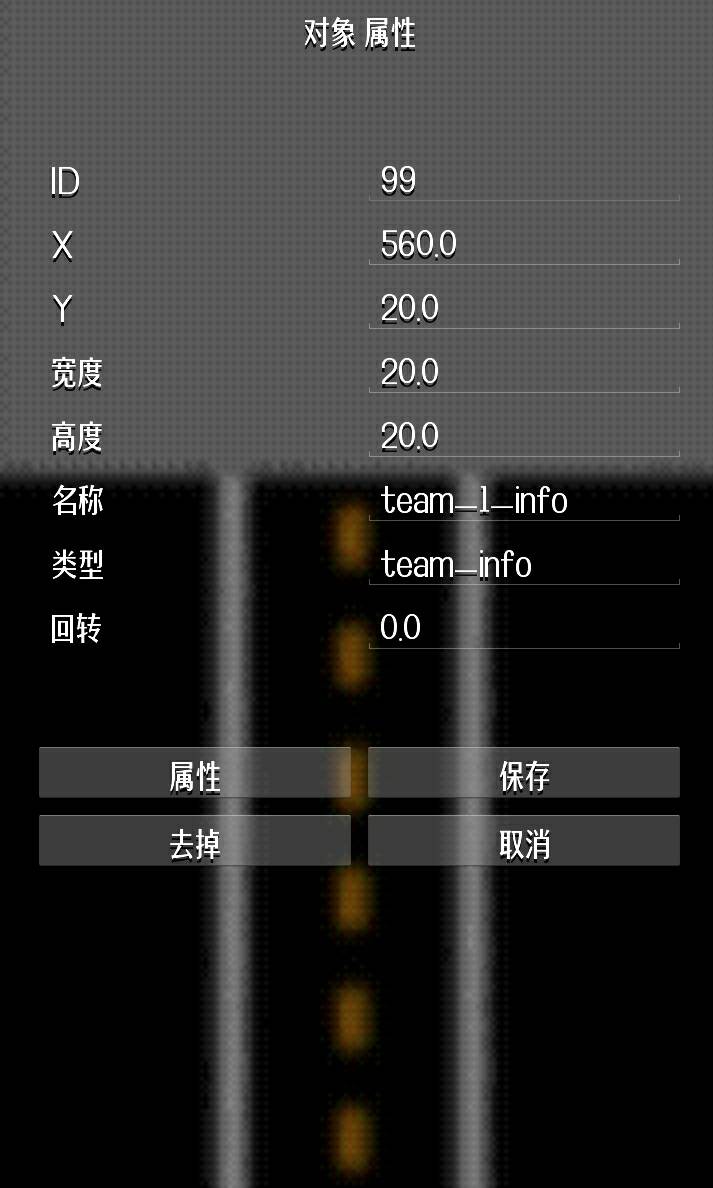Edit the Y coordinate field
Screen dimensions: 713x1188
[x=523, y=308]
